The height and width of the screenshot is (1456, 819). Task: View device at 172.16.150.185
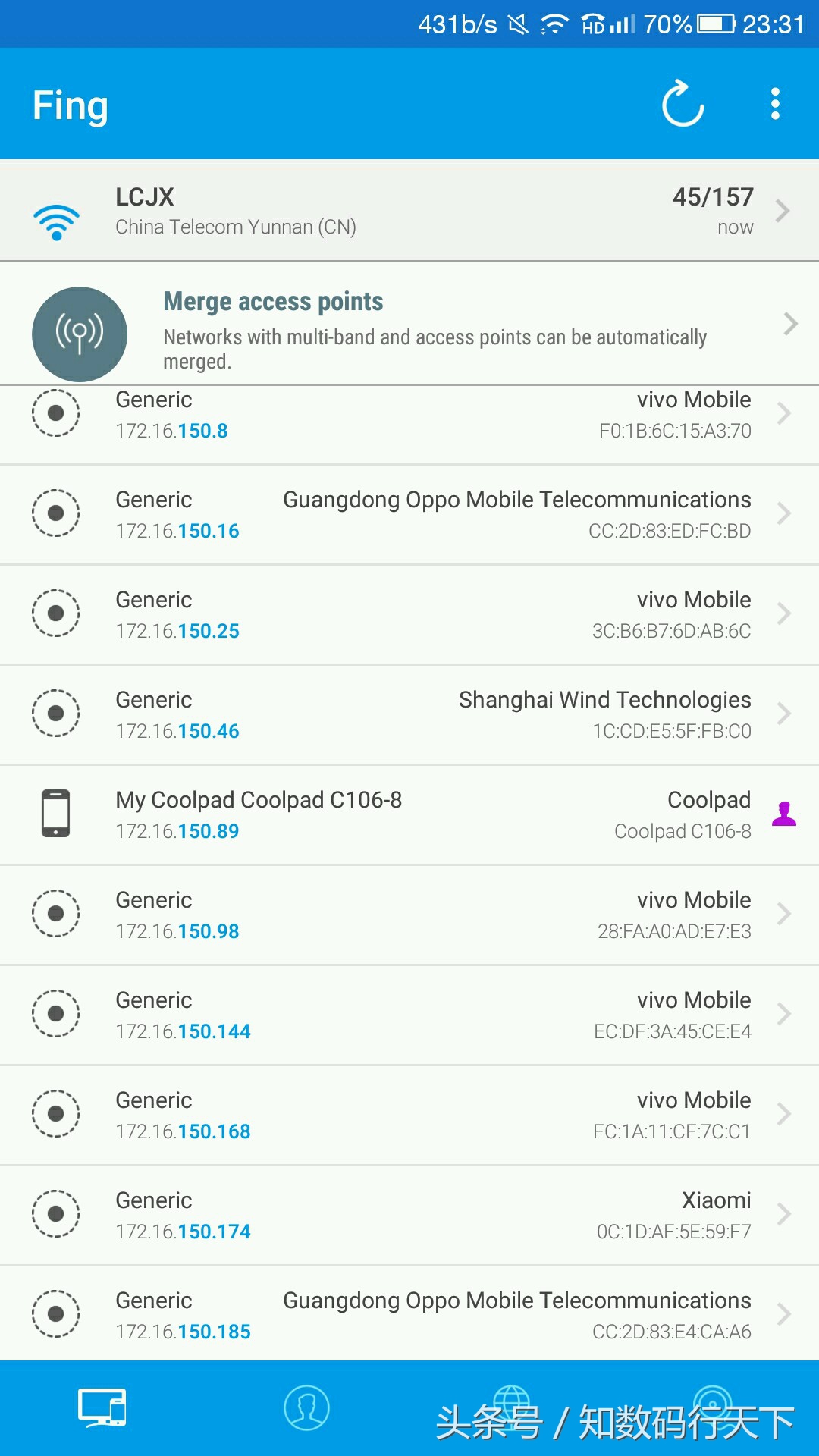tap(409, 1315)
